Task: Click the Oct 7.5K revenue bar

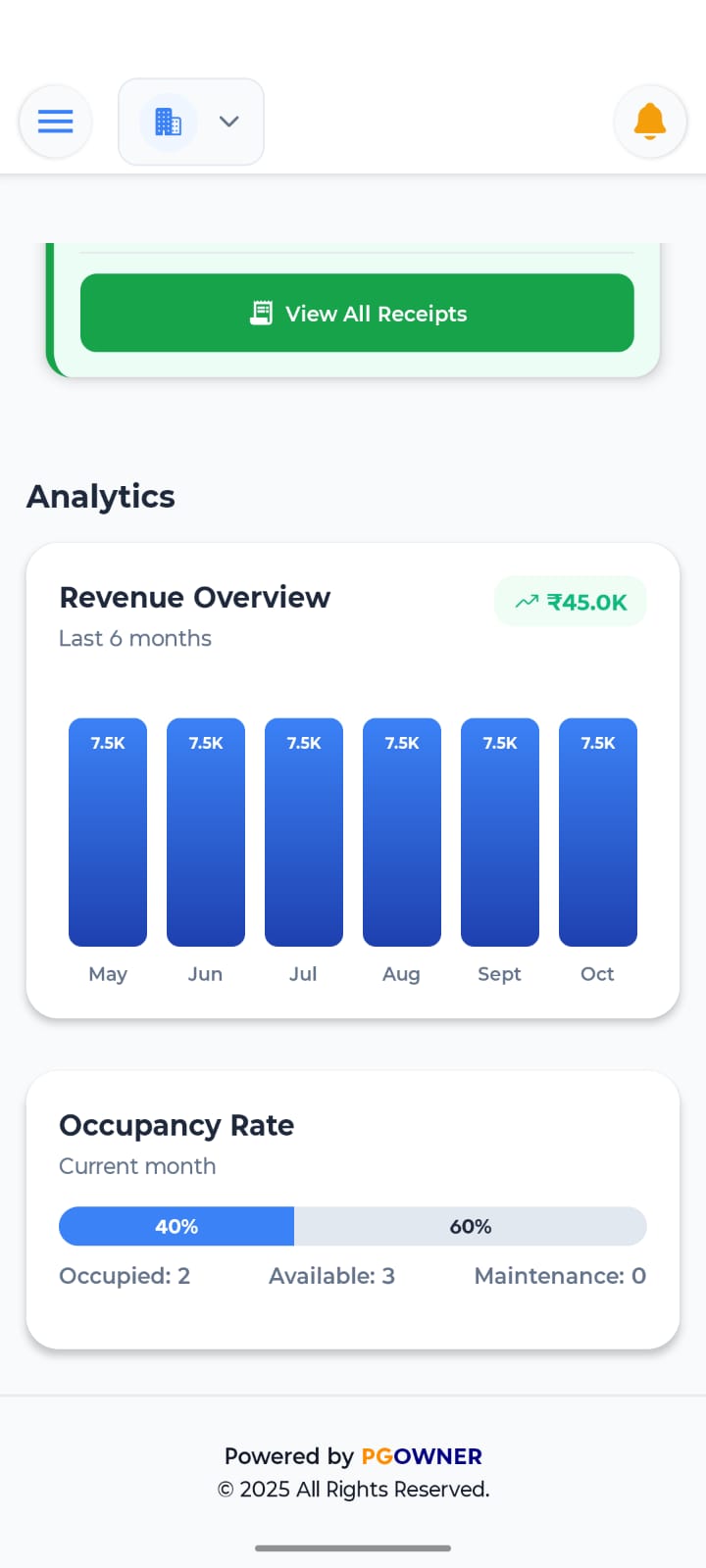Action: click(x=597, y=831)
